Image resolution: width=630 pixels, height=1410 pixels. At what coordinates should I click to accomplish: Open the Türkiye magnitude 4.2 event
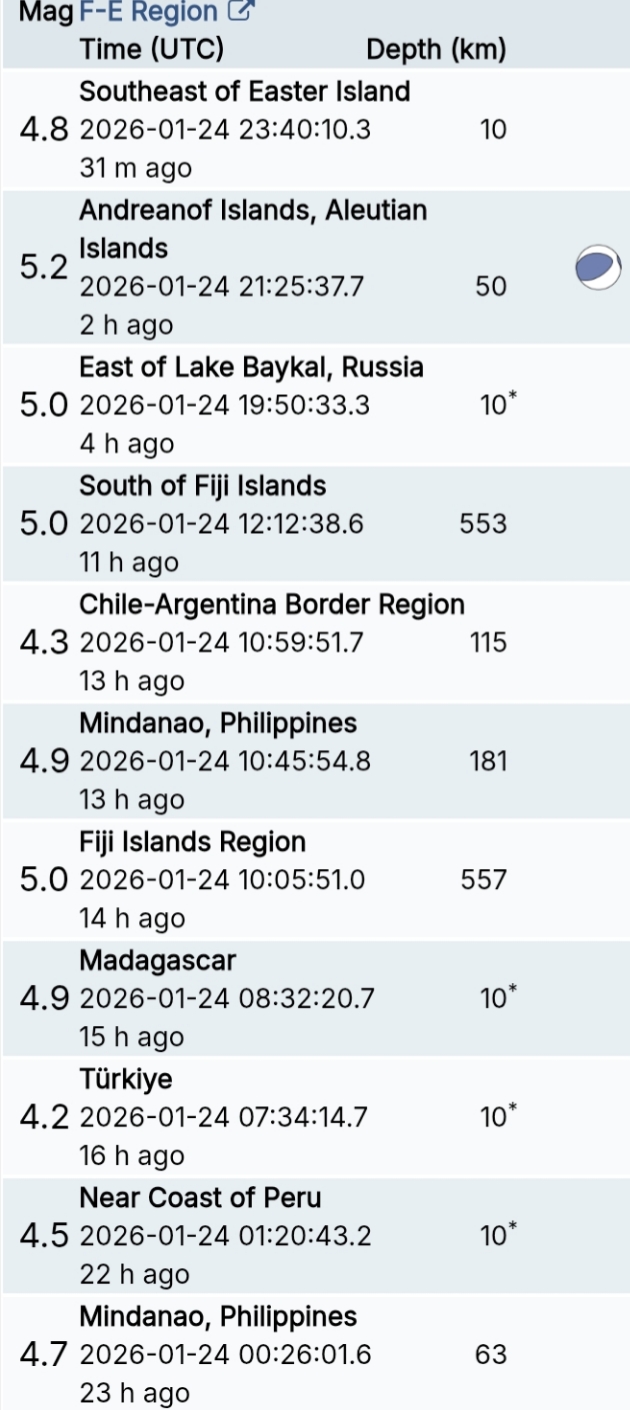point(125,1079)
